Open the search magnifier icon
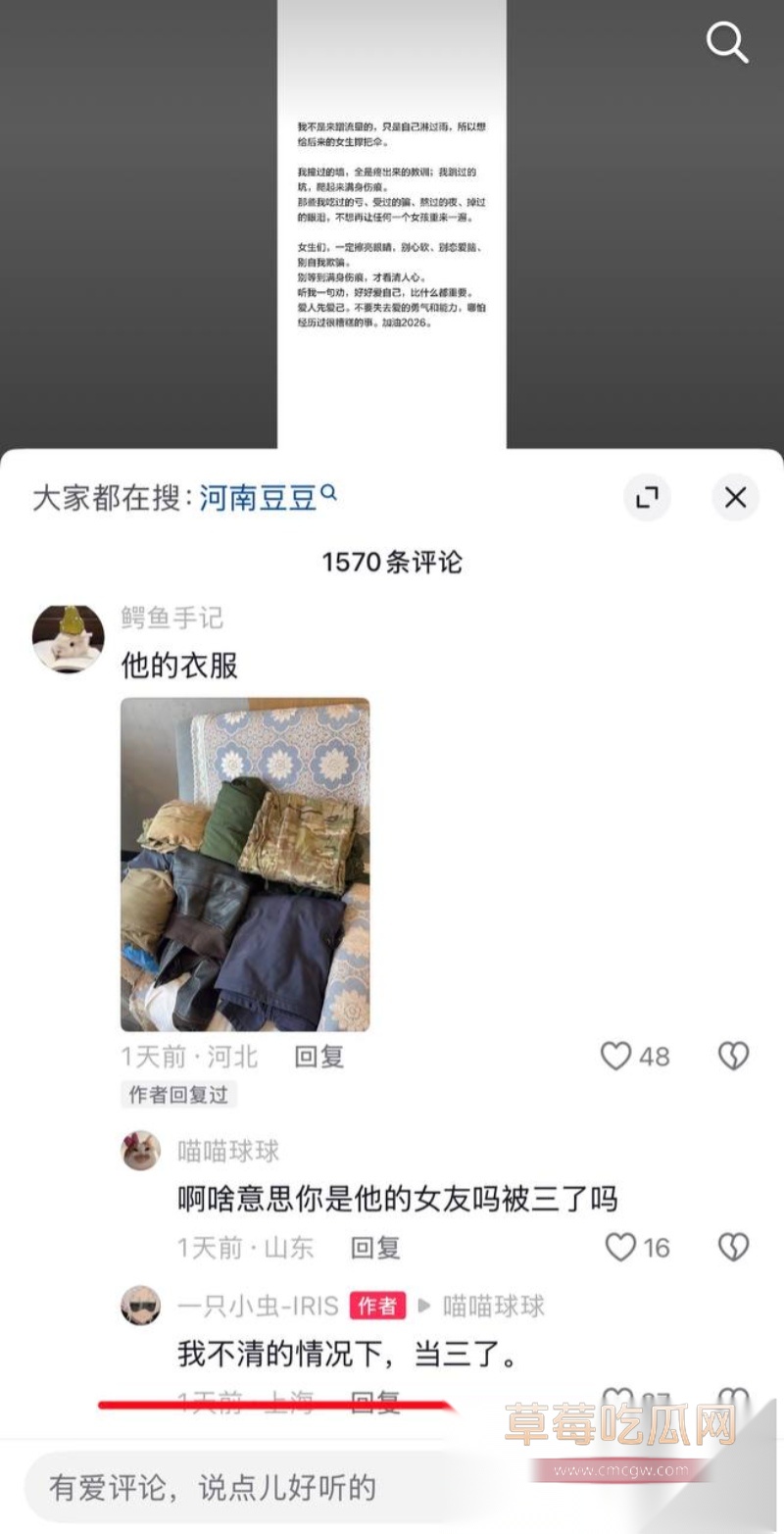The width and height of the screenshot is (784, 1534). (x=727, y=43)
